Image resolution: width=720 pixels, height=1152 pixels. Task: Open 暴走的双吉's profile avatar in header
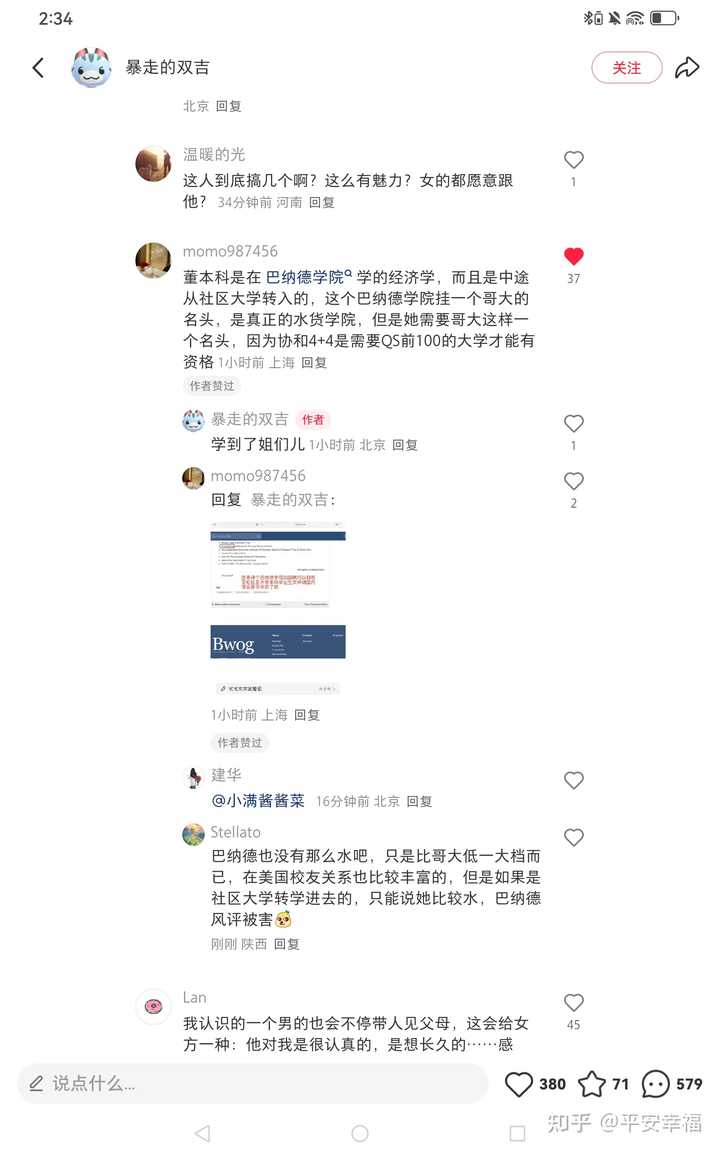pos(91,68)
